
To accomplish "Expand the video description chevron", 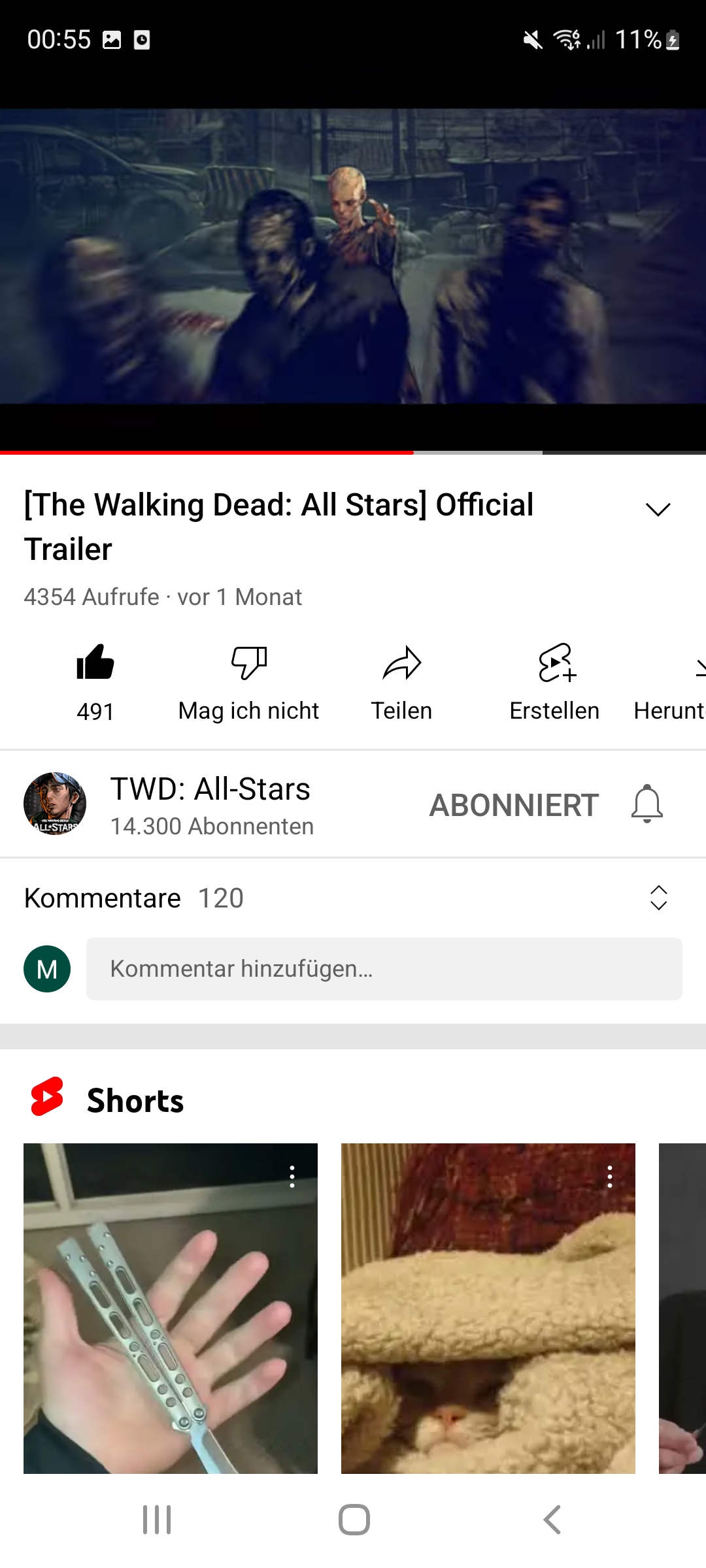I will [x=658, y=510].
